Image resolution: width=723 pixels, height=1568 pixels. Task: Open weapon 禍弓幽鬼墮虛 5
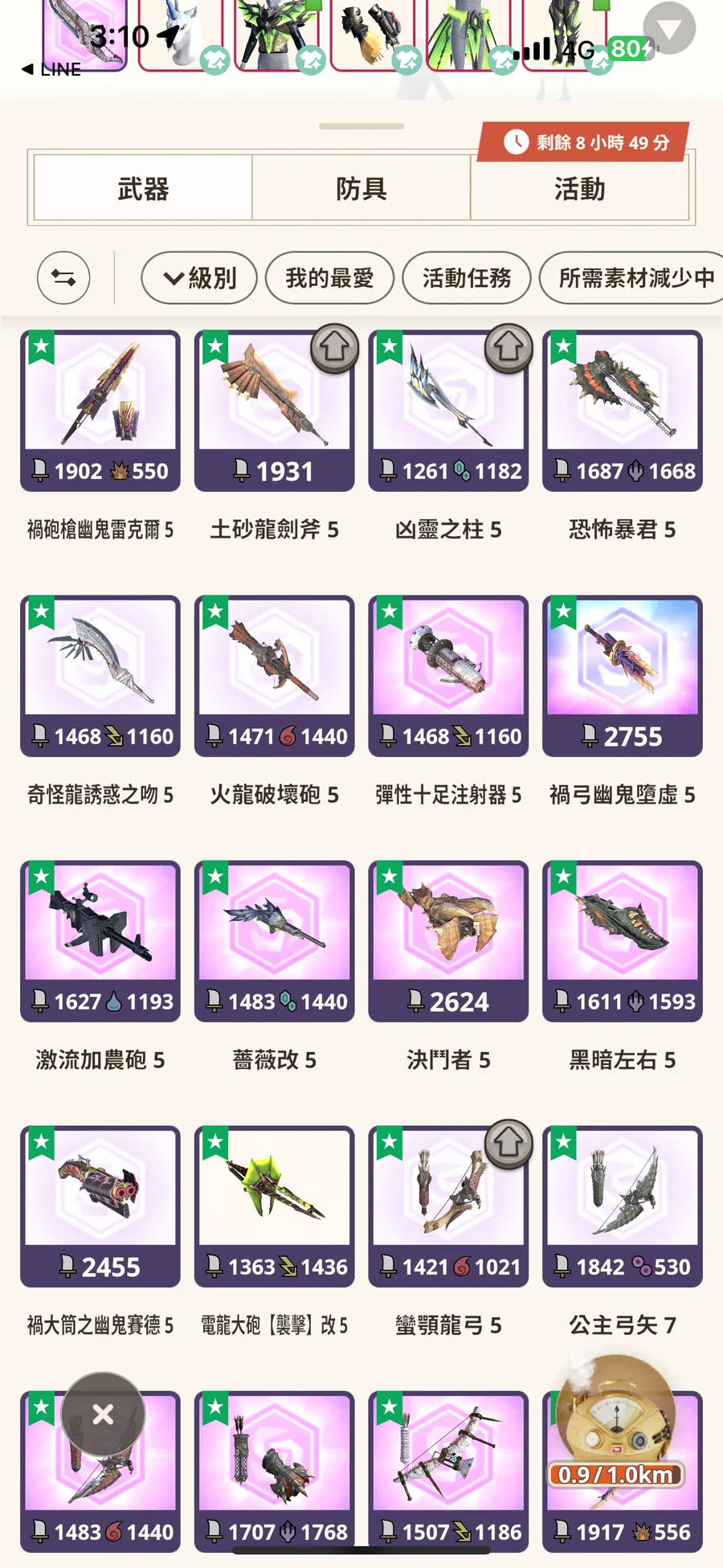pos(623,675)
